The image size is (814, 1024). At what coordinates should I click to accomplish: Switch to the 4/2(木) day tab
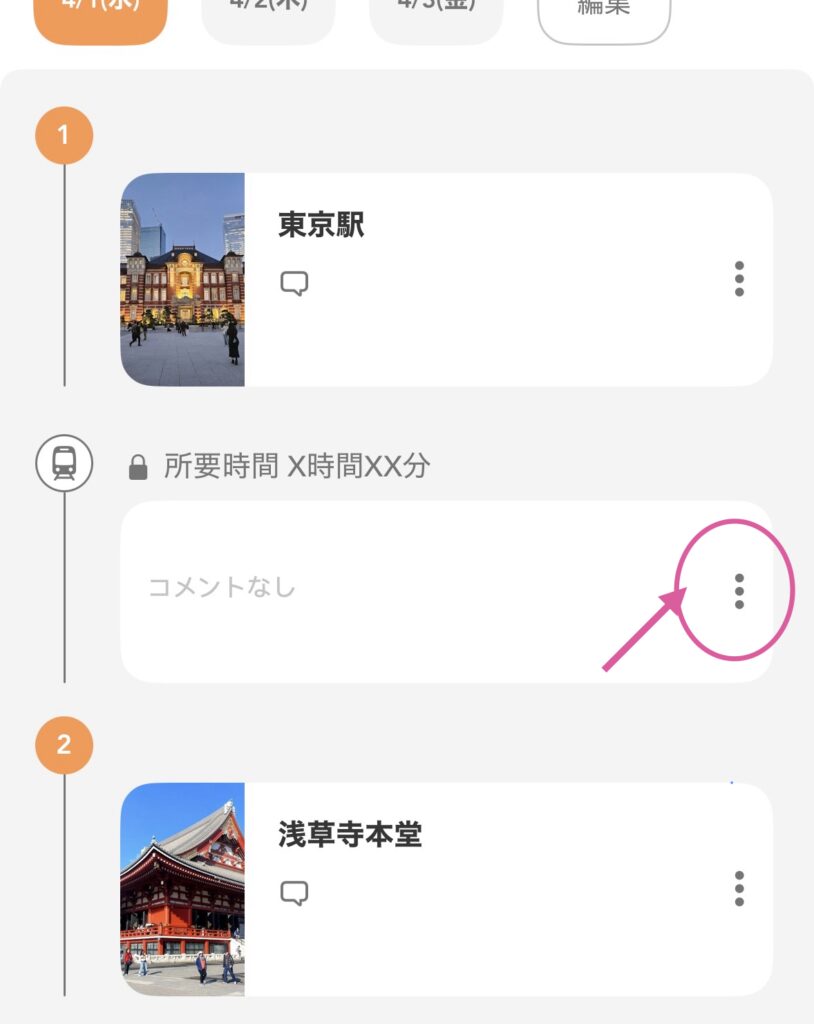click(x=267, y=10)
